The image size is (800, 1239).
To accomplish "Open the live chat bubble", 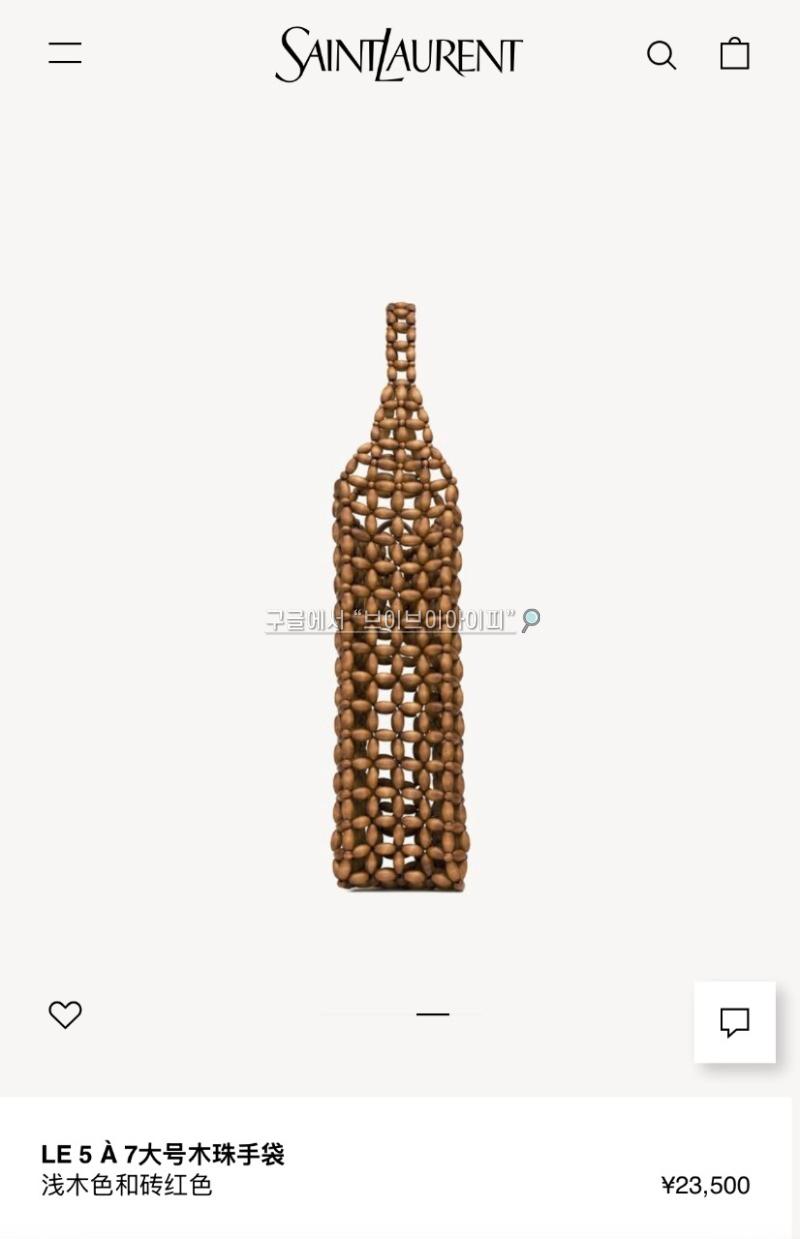I will (735, 1022).
